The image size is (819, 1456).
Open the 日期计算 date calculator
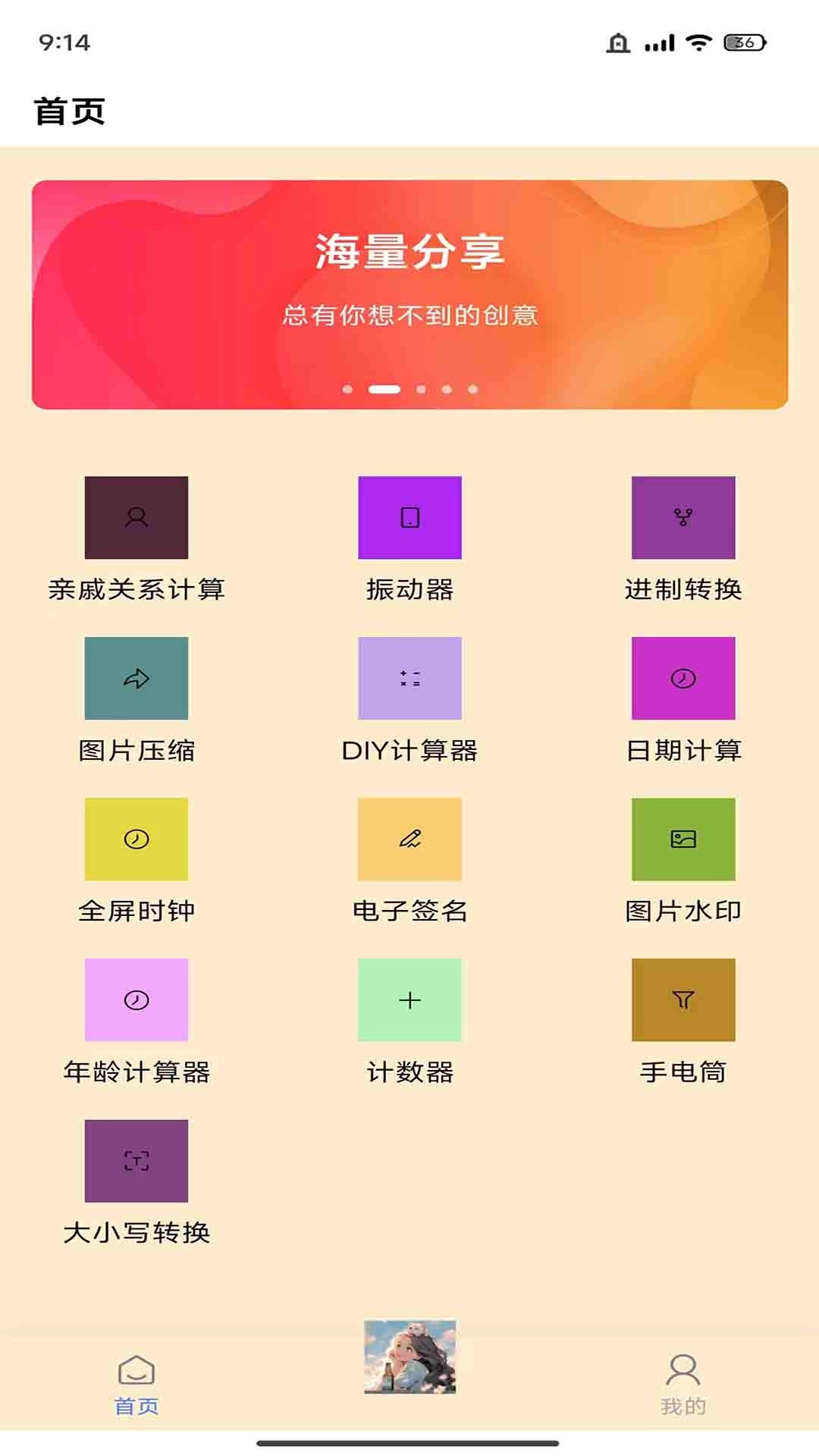click(x=682, y=679)
